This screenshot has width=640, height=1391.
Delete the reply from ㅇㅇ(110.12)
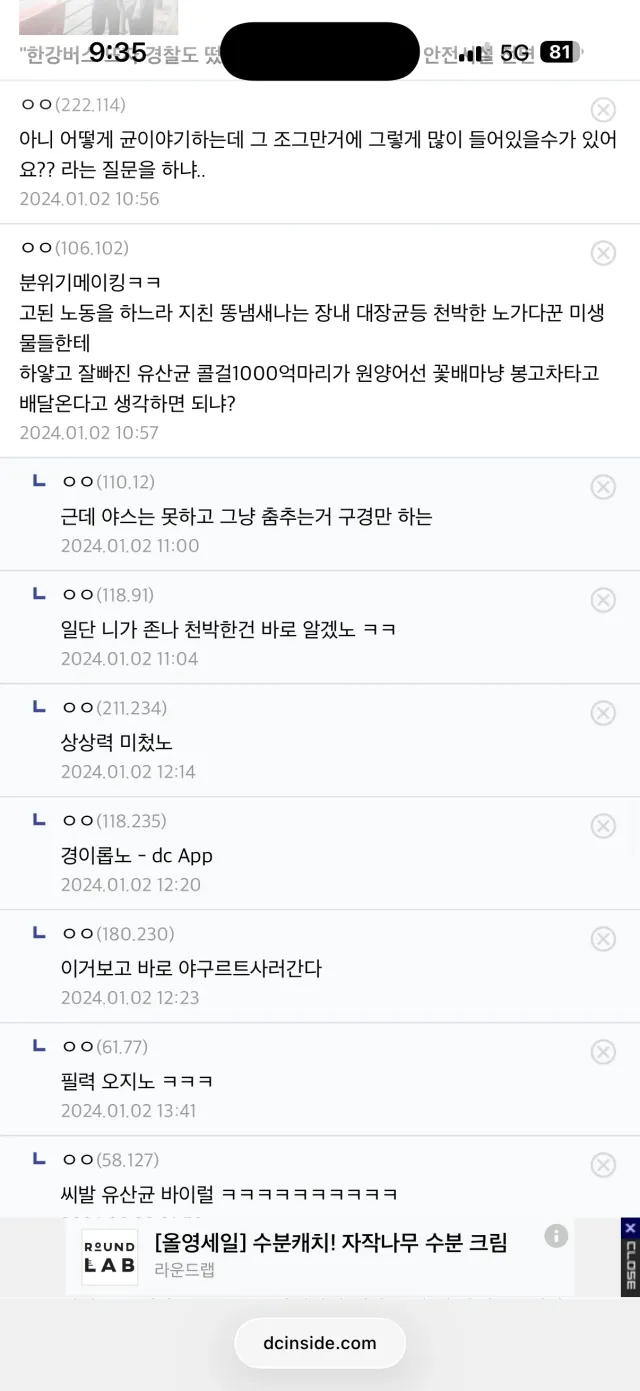coord(603,487)
